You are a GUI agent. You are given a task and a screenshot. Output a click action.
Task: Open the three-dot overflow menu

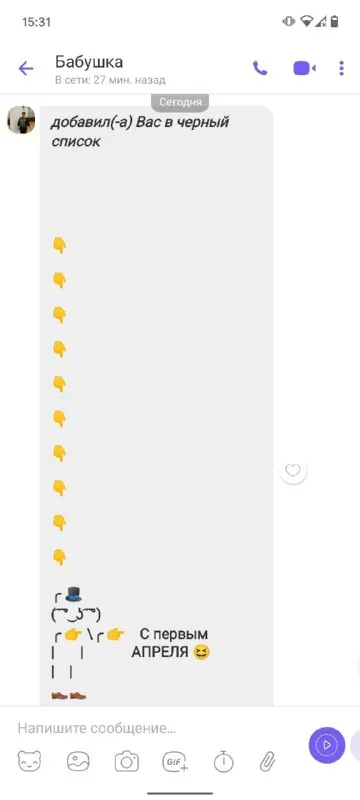pos(342,68)
